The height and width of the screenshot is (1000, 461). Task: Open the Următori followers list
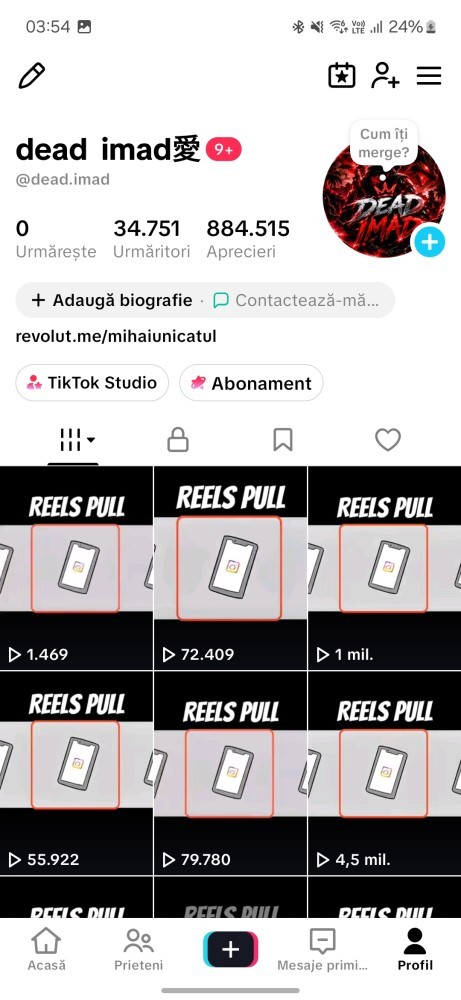click(x=151, y=239)
